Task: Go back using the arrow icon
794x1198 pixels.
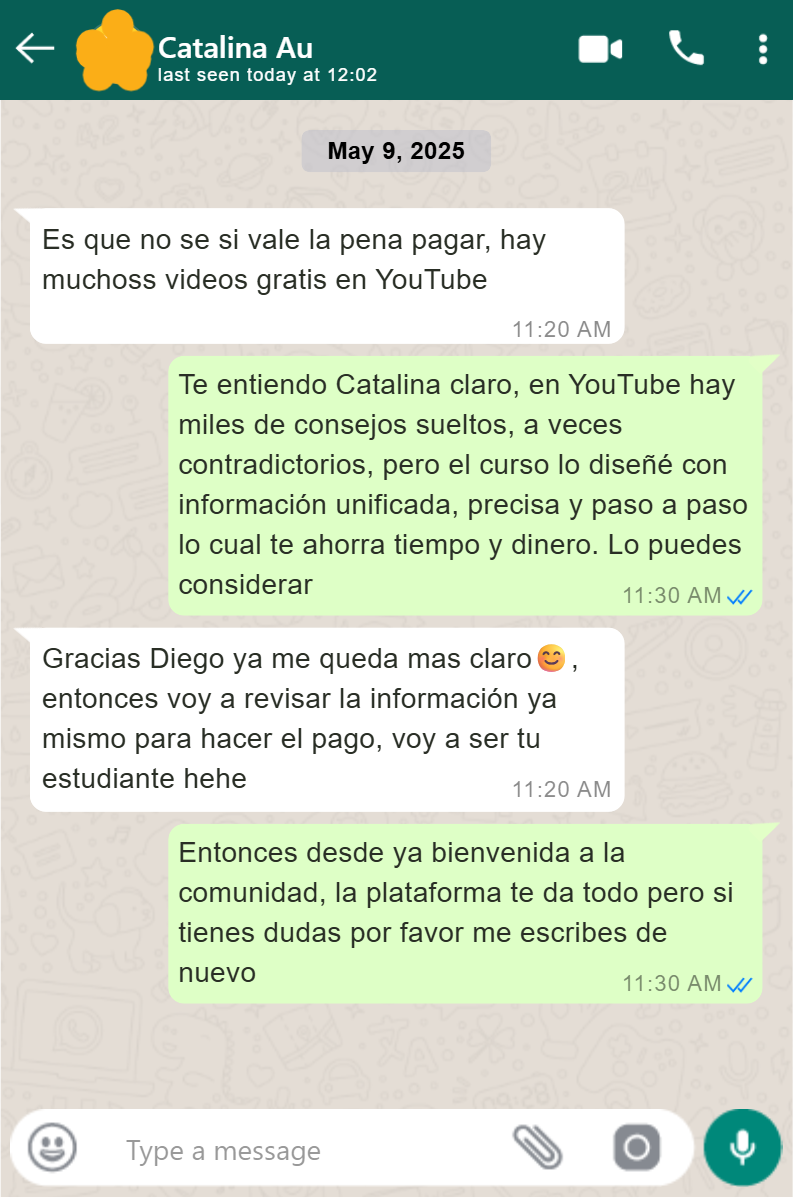Action: coord(35,48)
